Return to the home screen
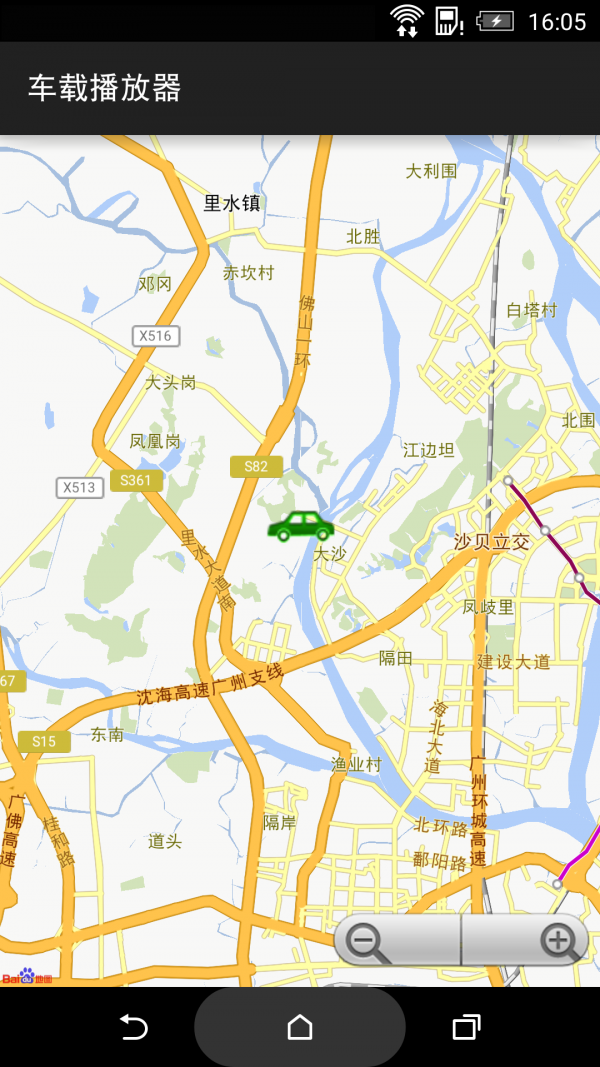Screen dimensions: 600x1067 (x=300, y=1027)
